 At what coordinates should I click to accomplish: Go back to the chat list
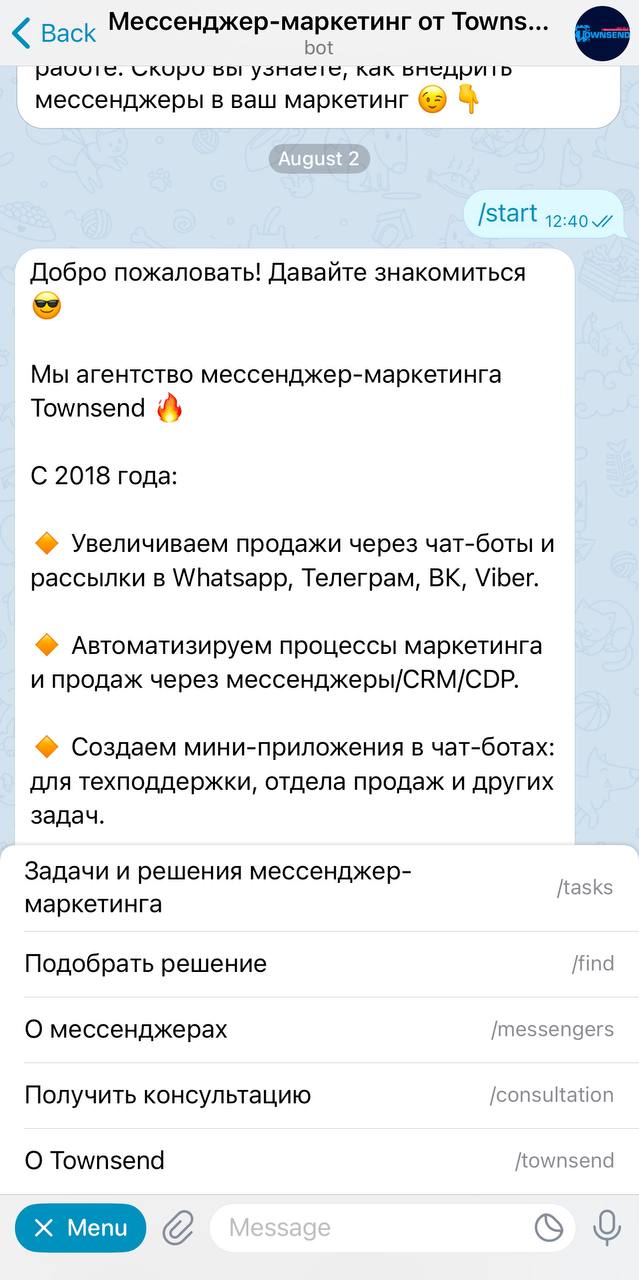(x=54, y=33)
